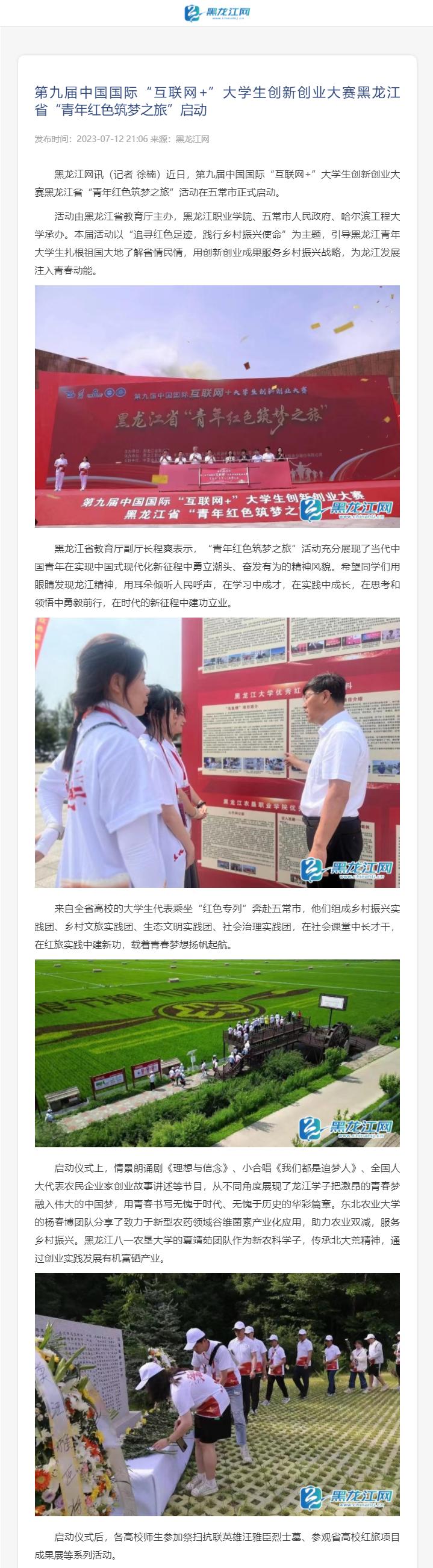The width and height of the screenshot is (433, 1568).
Task: Open the 黑龙江网 homepage from the header logo
Action: tap(217, 13)
